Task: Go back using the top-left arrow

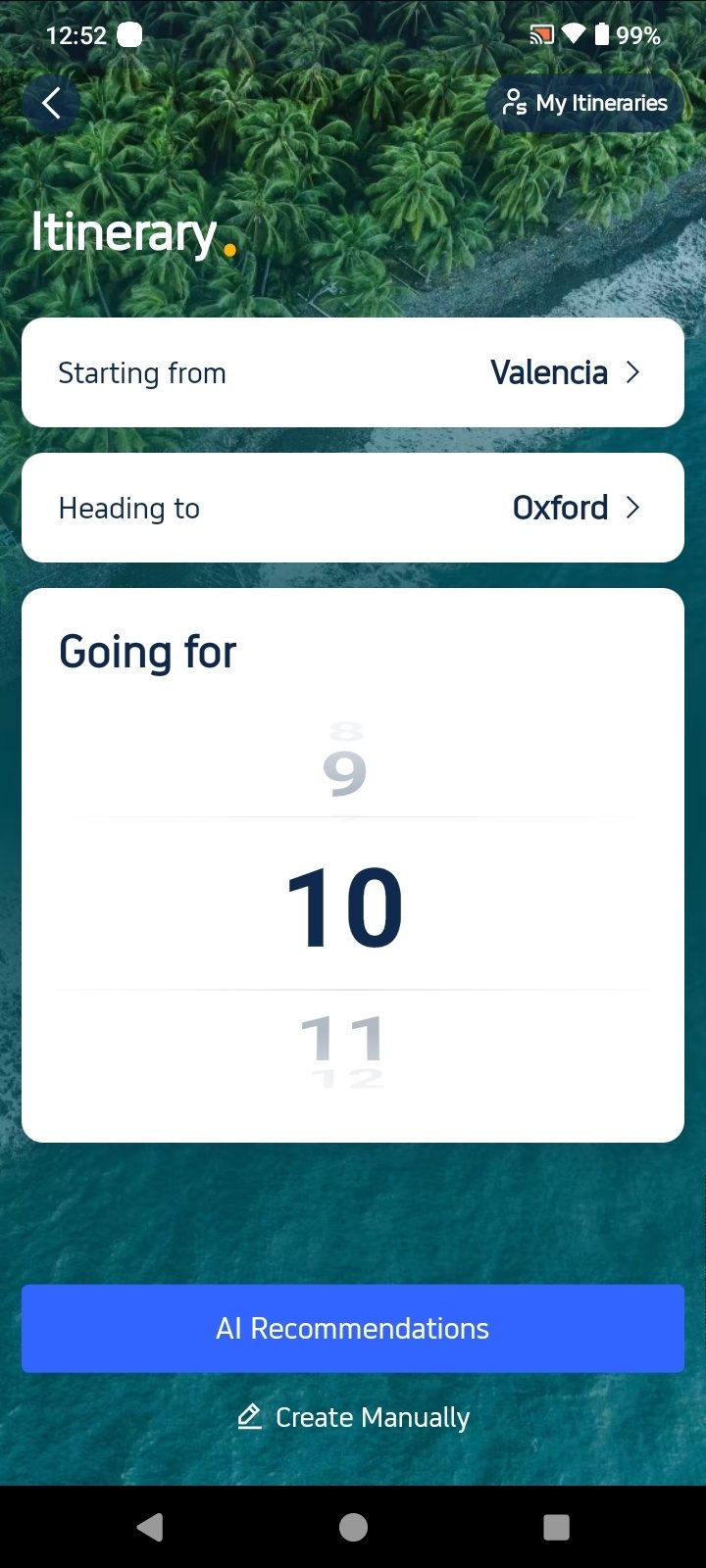Action: point(51,103)
